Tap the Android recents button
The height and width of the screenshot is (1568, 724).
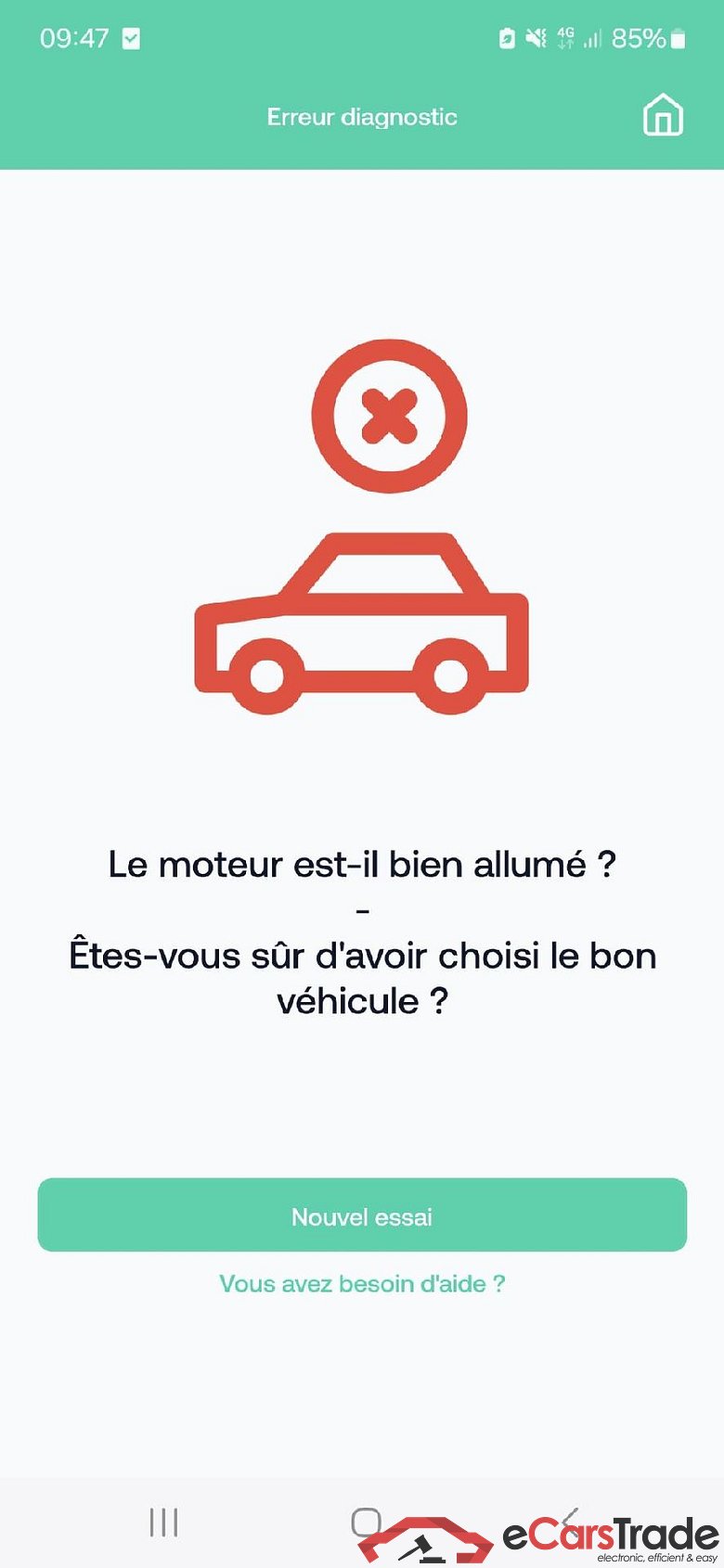pyautogui.click(x=162, y=1522)
